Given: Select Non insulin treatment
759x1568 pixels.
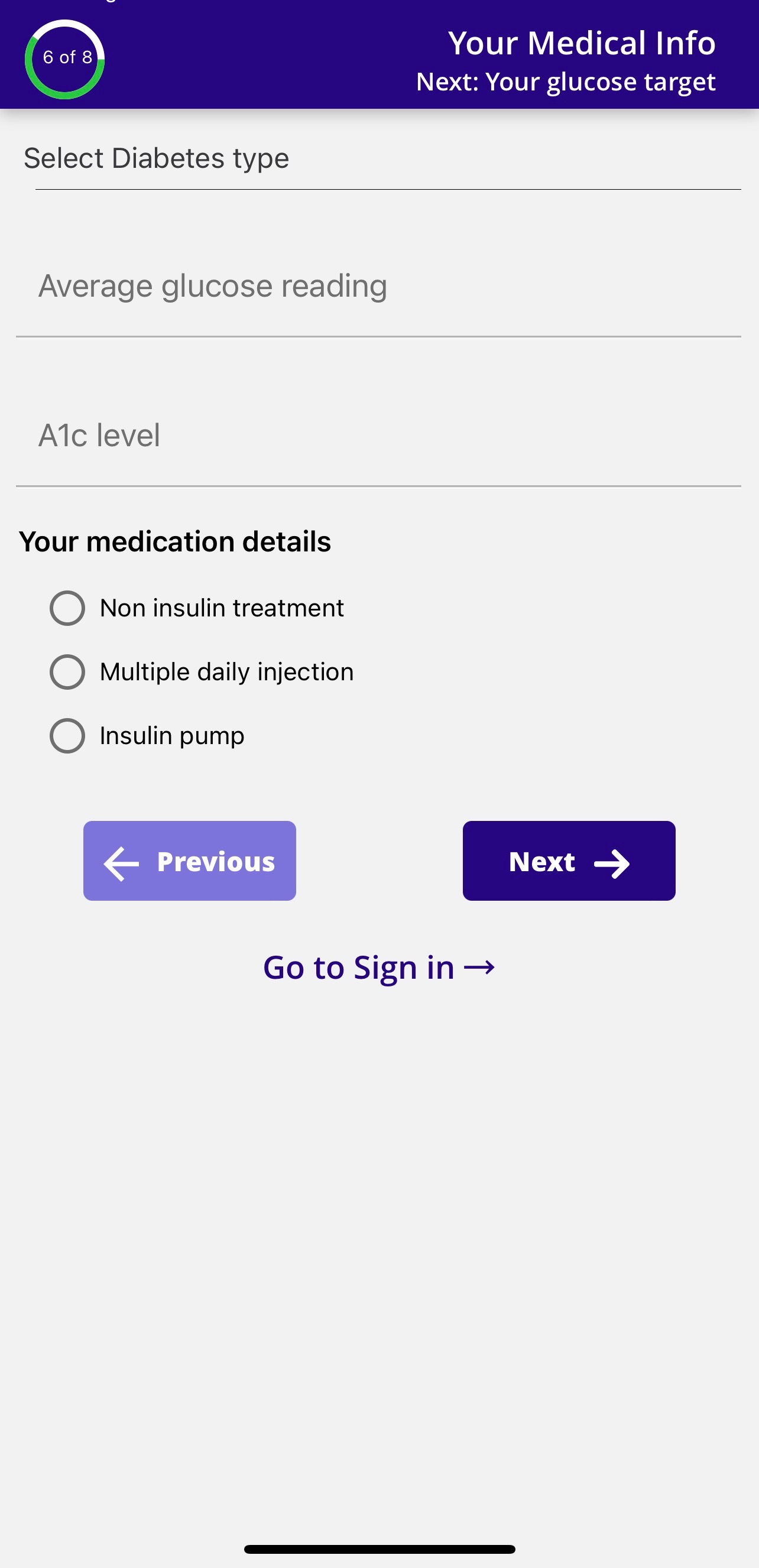Looking at the screenshot, I should coord(67,608).
